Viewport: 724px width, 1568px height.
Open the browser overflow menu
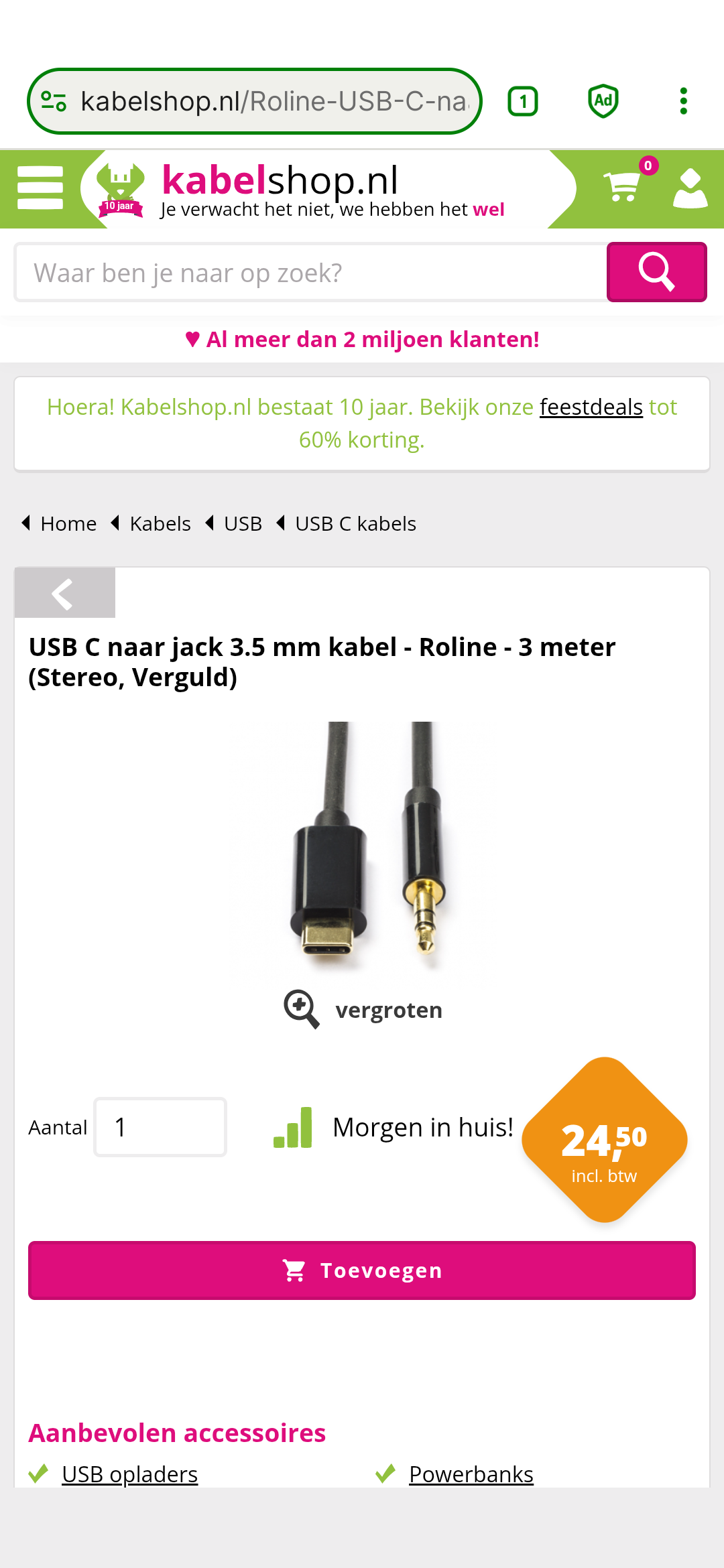point(683,101)
